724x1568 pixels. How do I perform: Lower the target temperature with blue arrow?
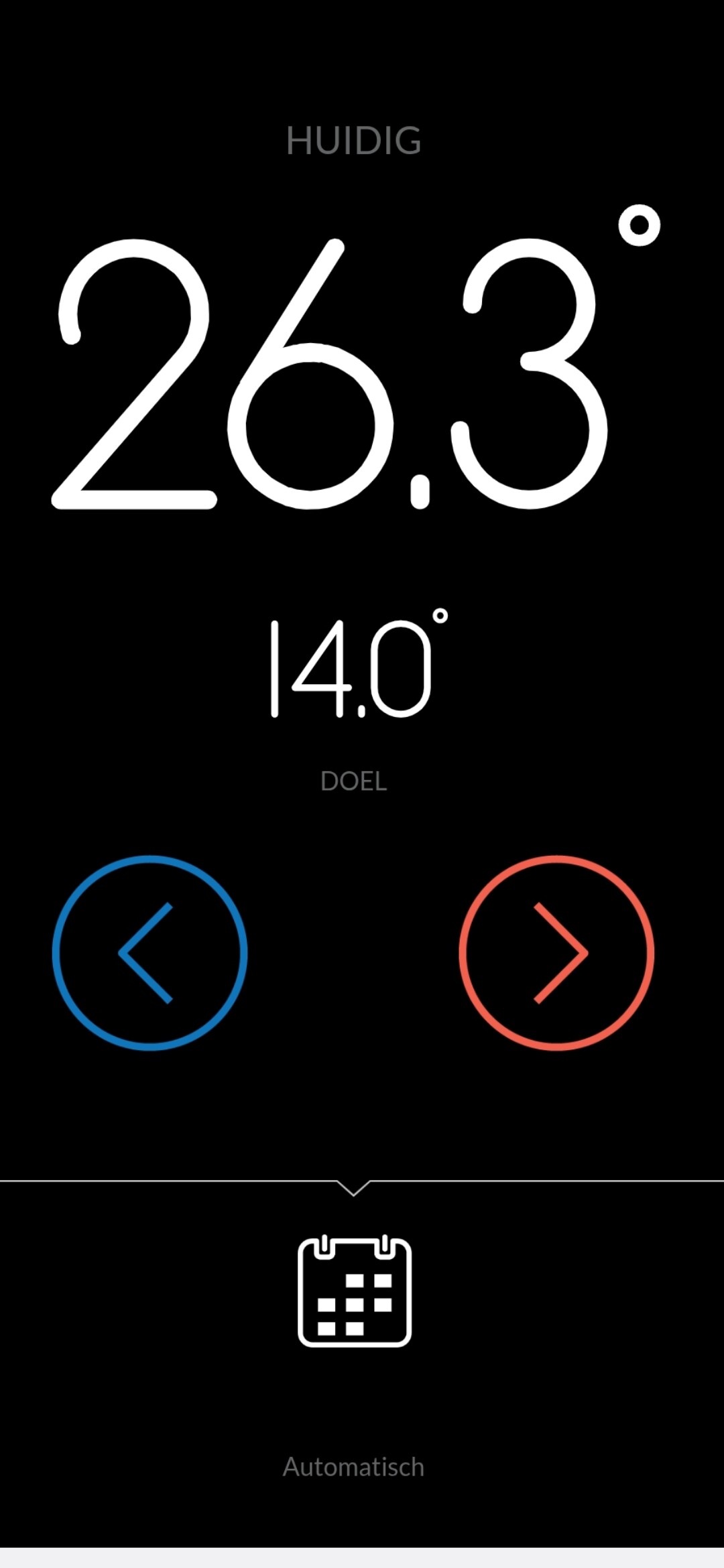coord(149,953)
